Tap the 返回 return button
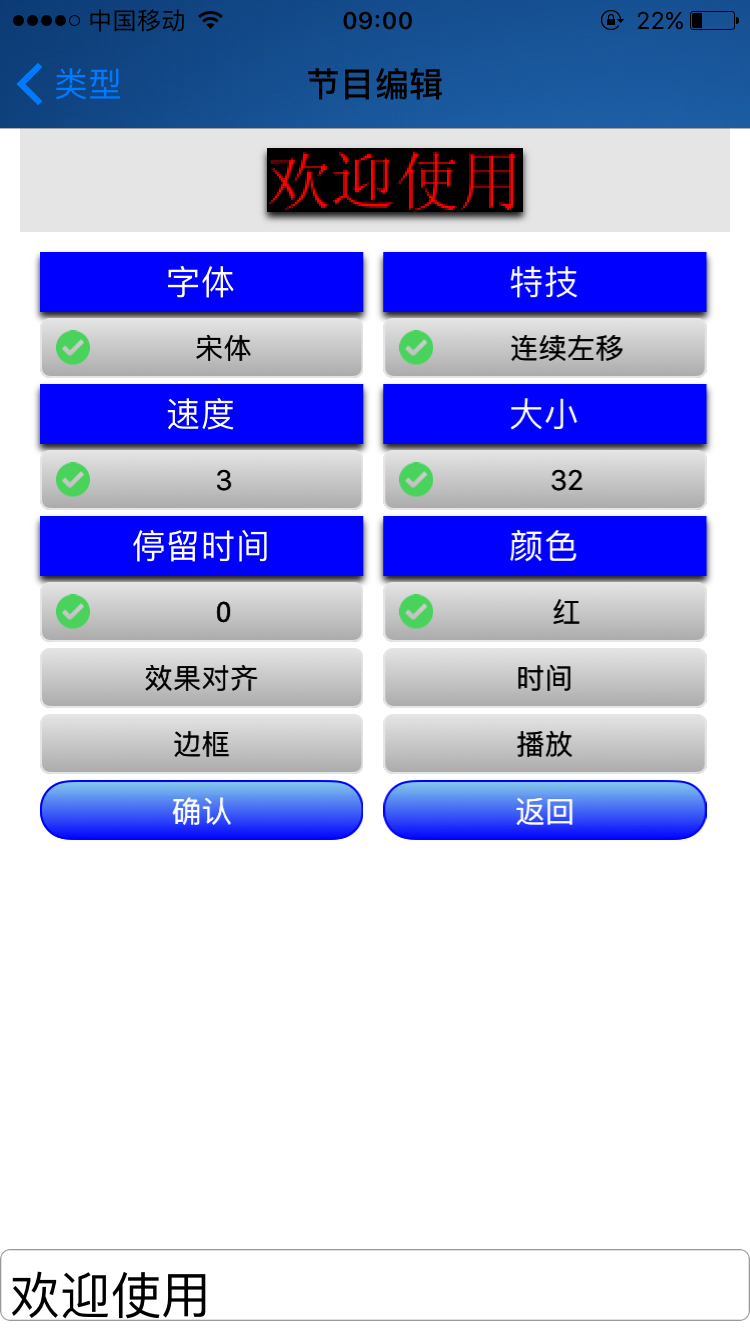The height and width of the screenshot is (1334, 750). pyautogui.click(x=545, y=810)
